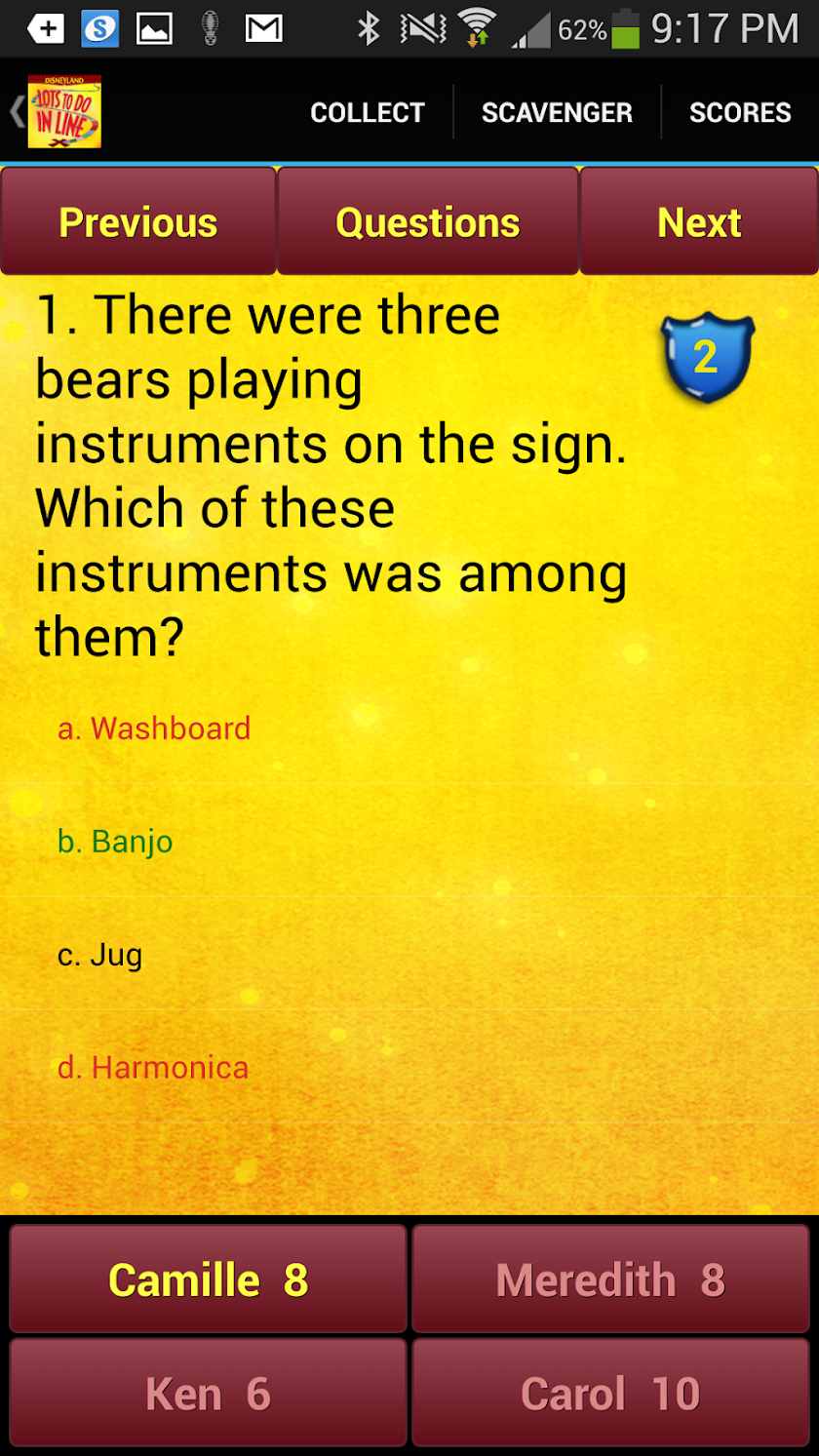This screenshot has height=1456, width=819.
Task: View the SCORES section
Action: coord(740,113)
